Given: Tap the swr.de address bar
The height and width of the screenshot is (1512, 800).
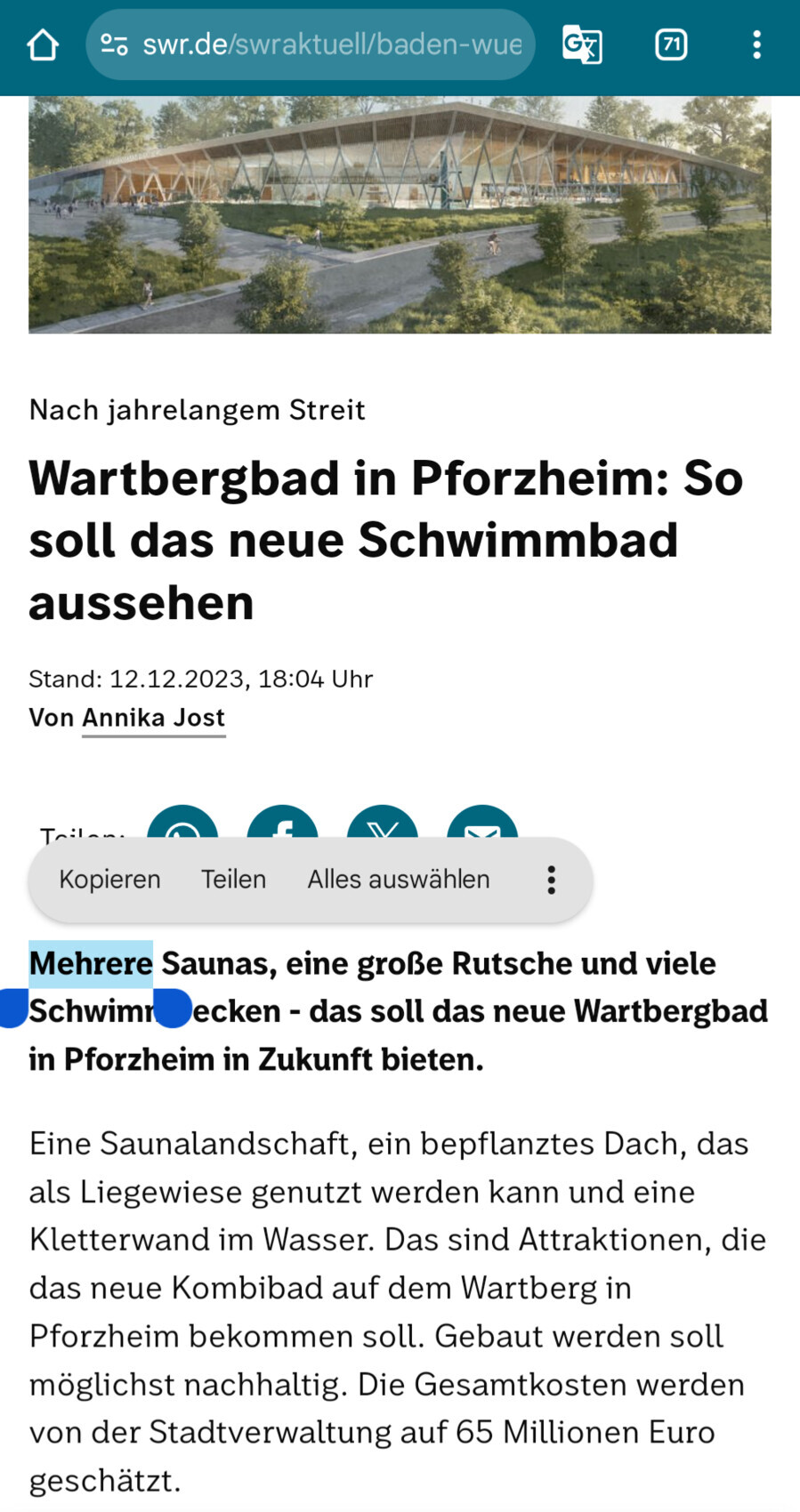Looking at the screenshot, I should [x=329, y=44].
